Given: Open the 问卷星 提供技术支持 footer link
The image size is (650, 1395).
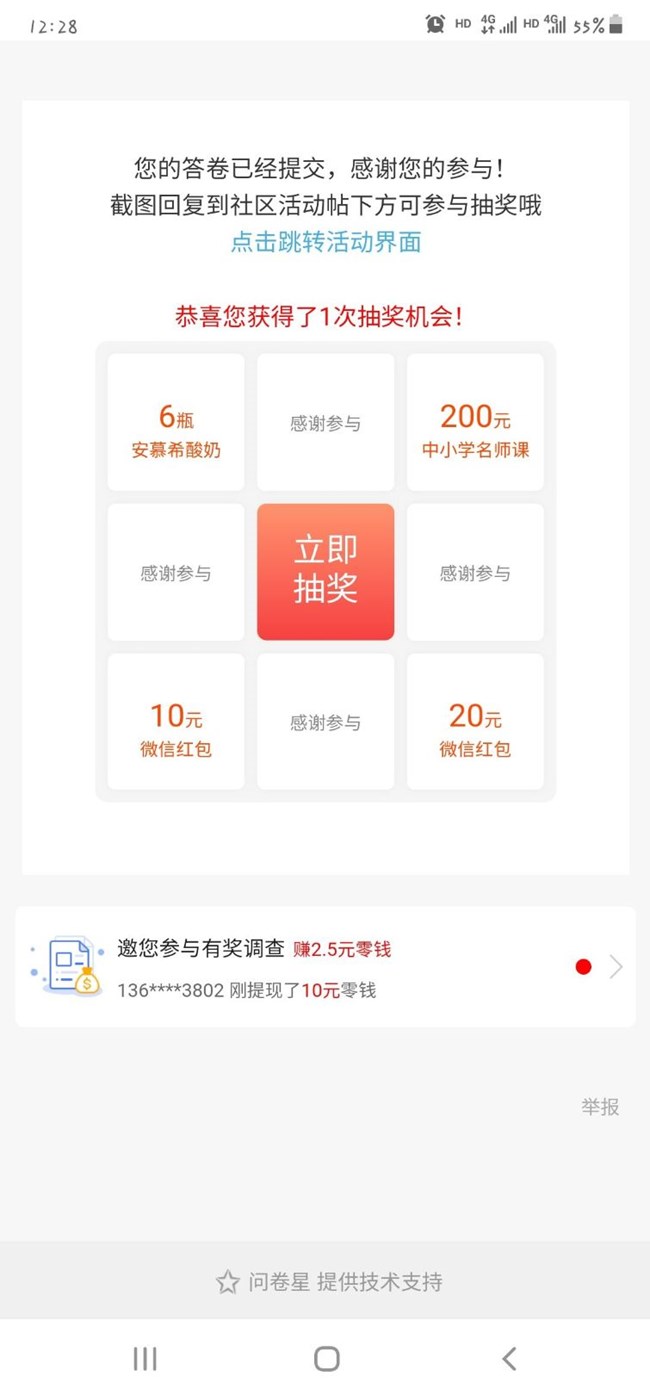Looking at the screenshot, I should tap(329, 1282).
